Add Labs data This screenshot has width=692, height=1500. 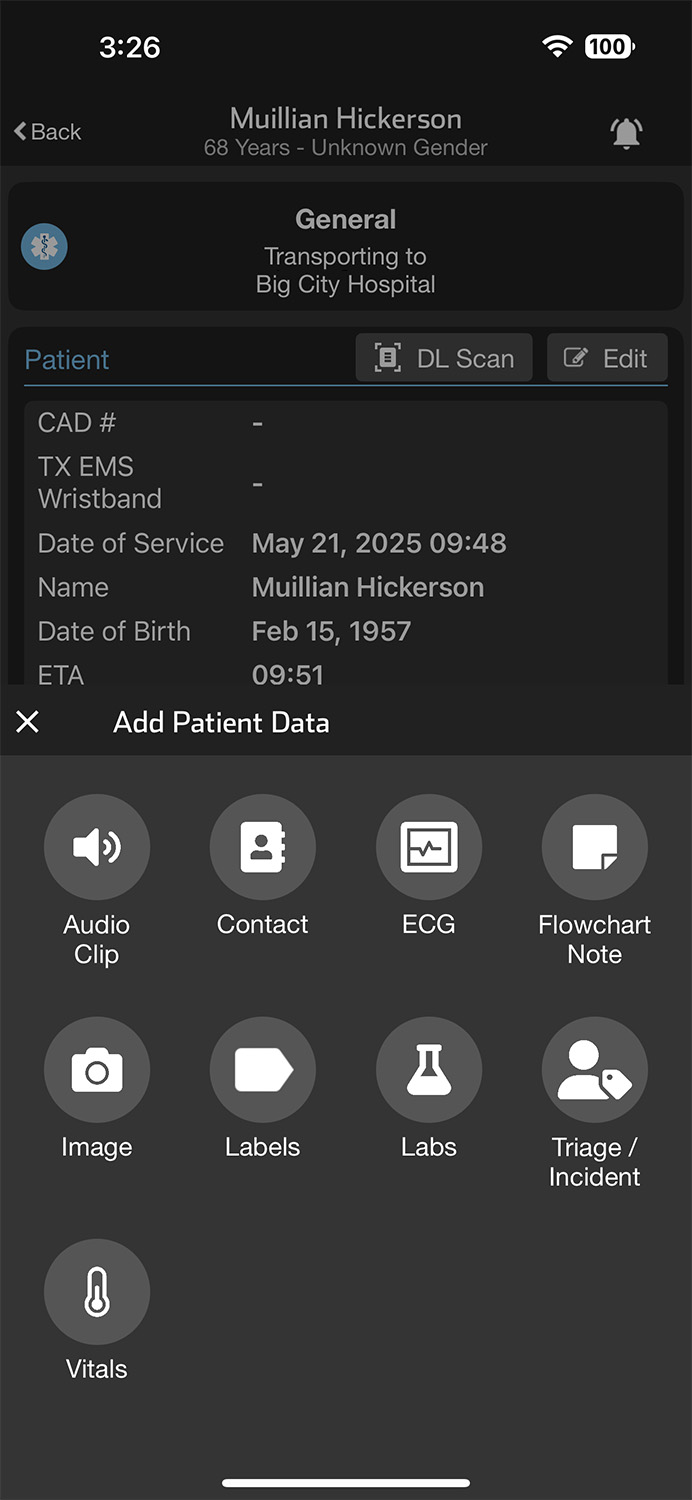(x=428, y=1070)
